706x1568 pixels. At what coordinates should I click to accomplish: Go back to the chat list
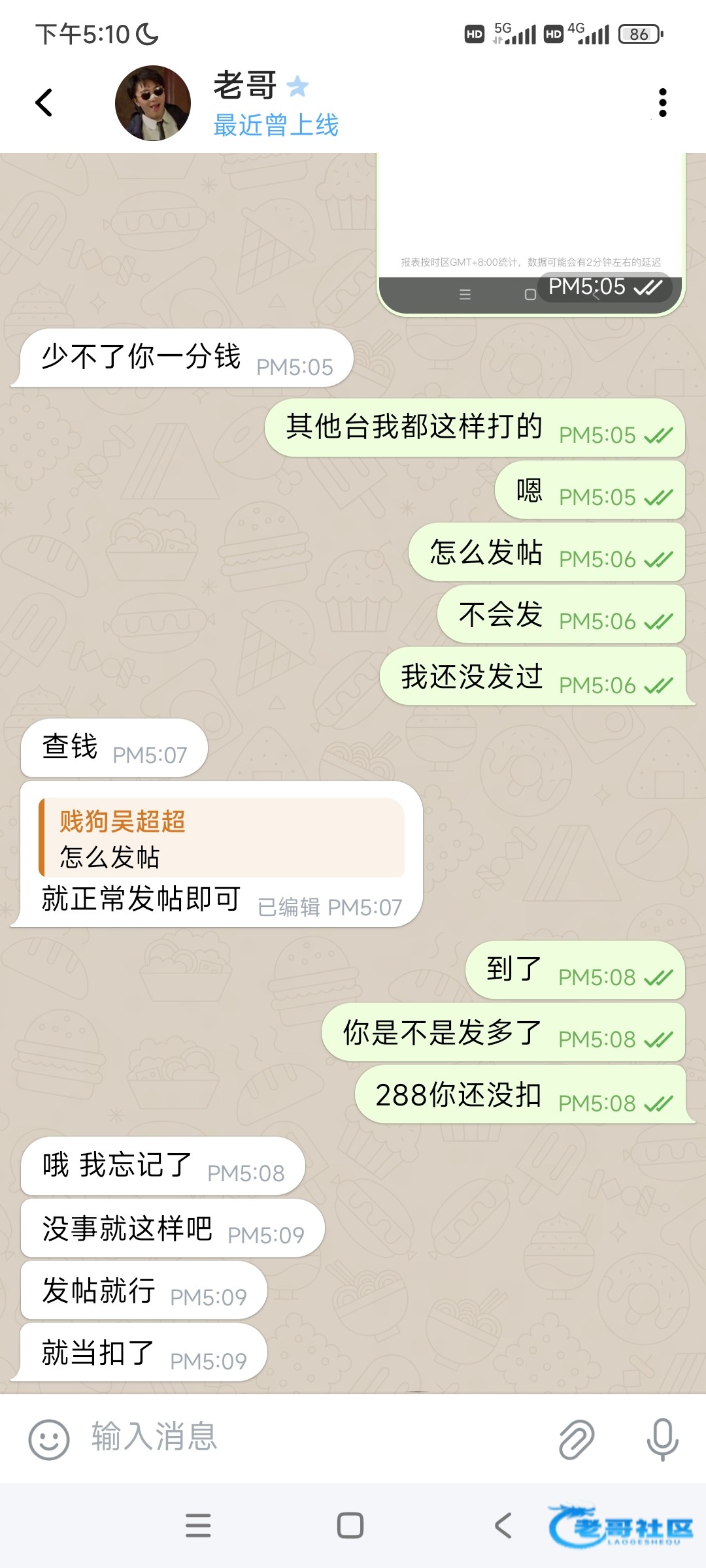point(44,103)
